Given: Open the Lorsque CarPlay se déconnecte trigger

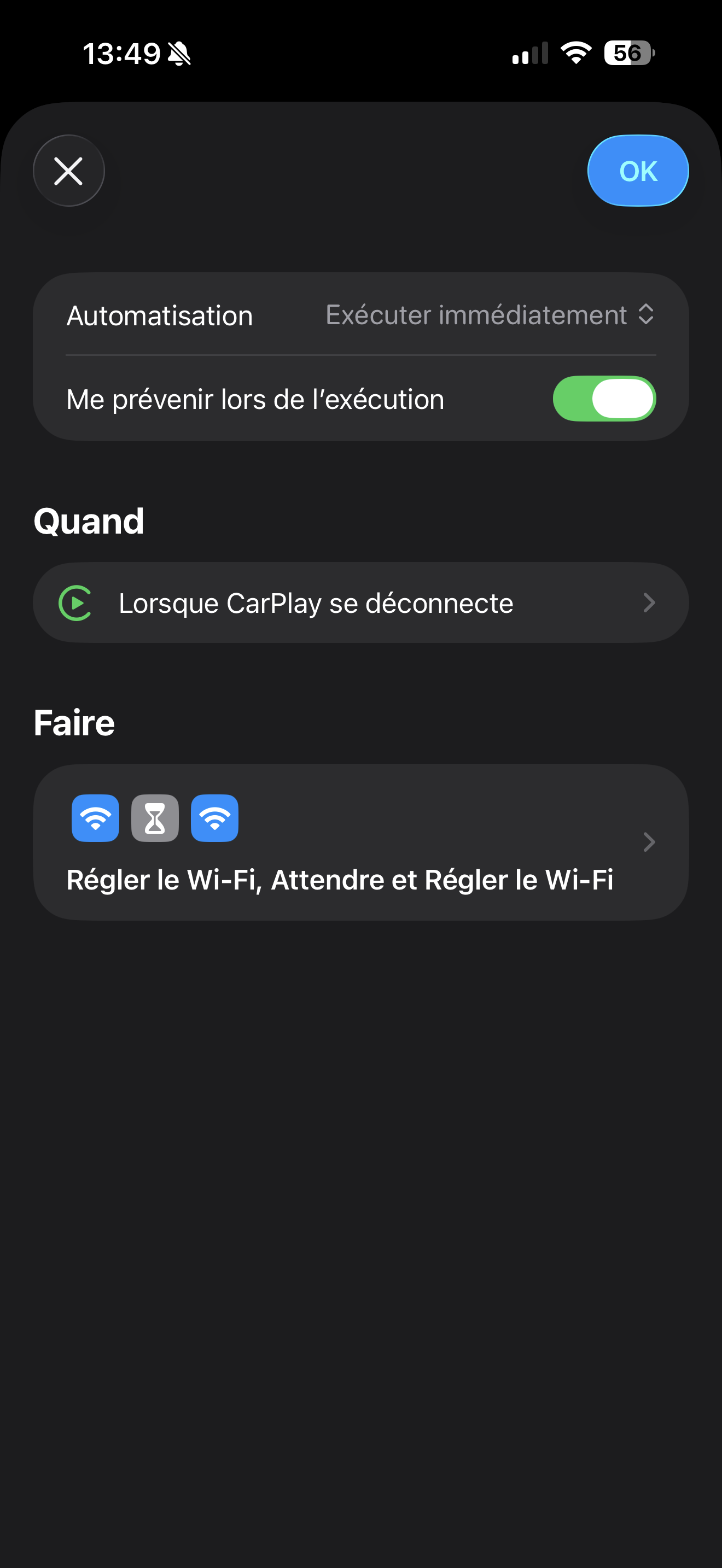Looking at the screenshot, I should click(360, 602).
